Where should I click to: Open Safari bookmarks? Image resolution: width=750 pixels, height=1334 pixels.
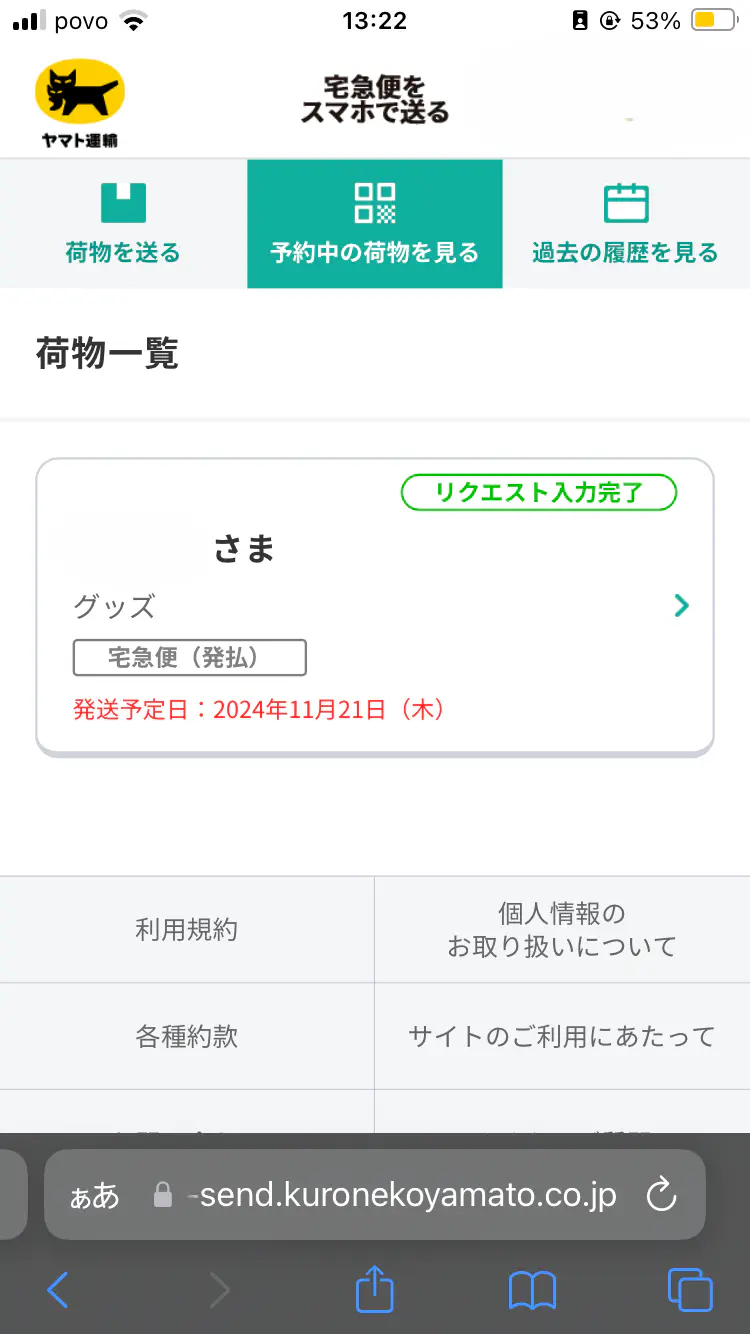[532, 1291]
